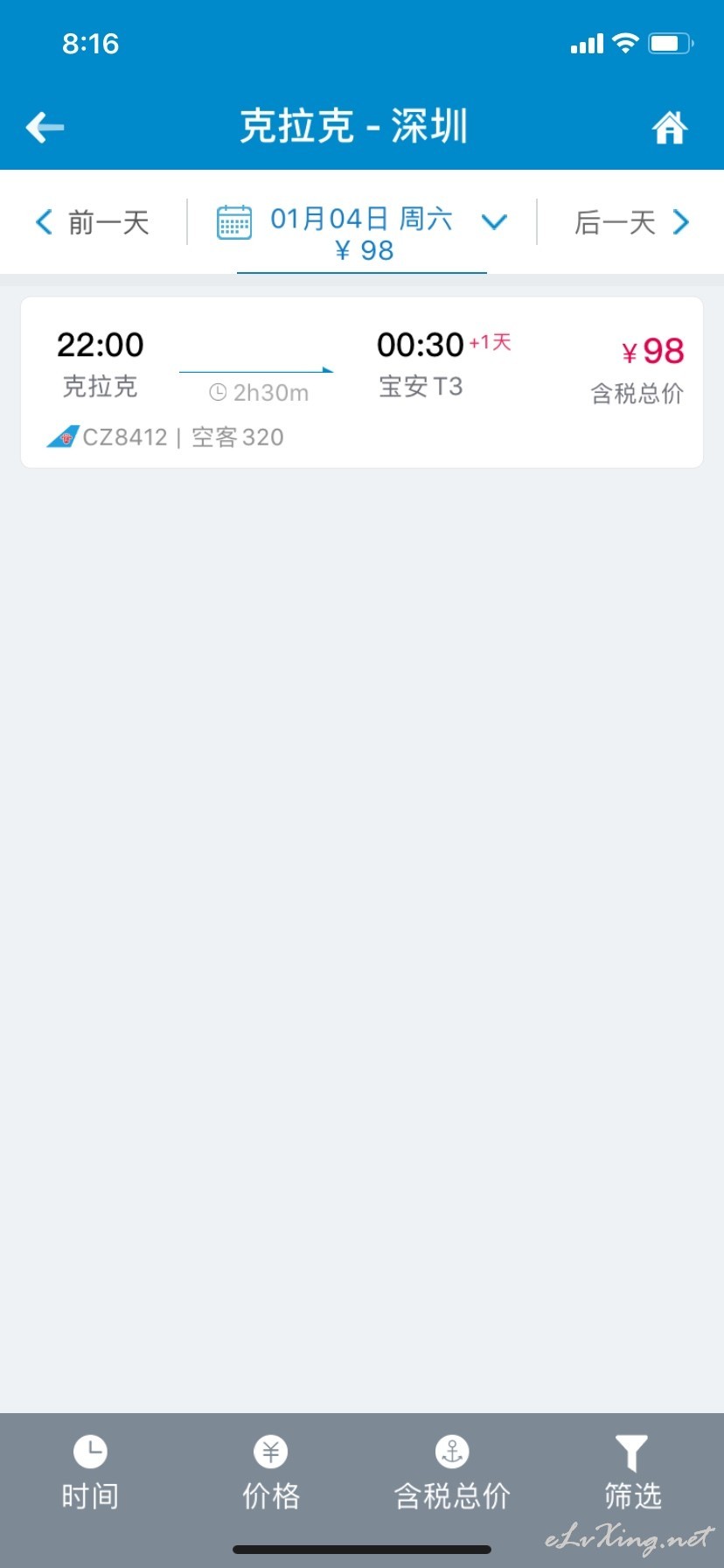The width and height of the screenshot is (724, 1568).
Task: Go back using the top-left arrow
Action: click(x=45, y=128)
